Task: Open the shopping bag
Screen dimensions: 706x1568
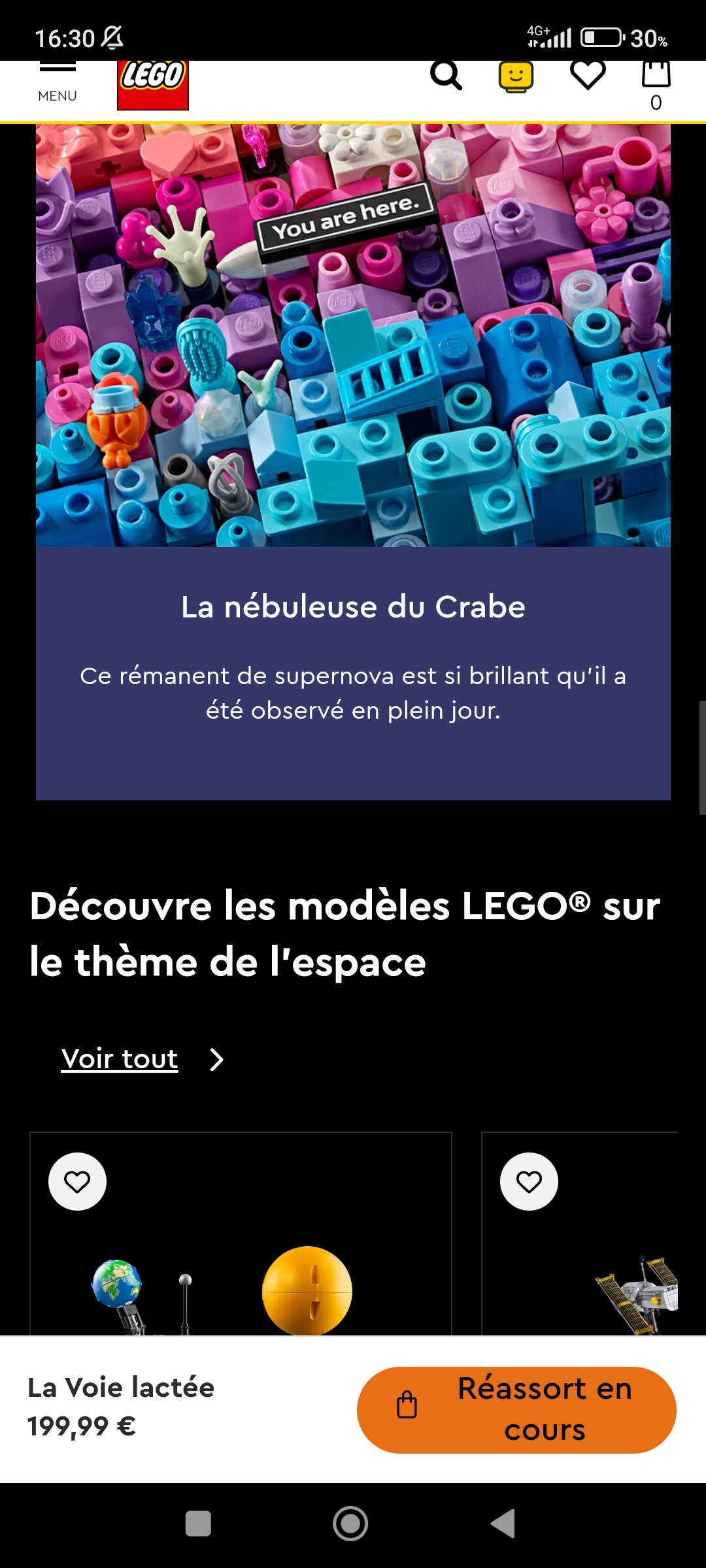Action: 656,82
